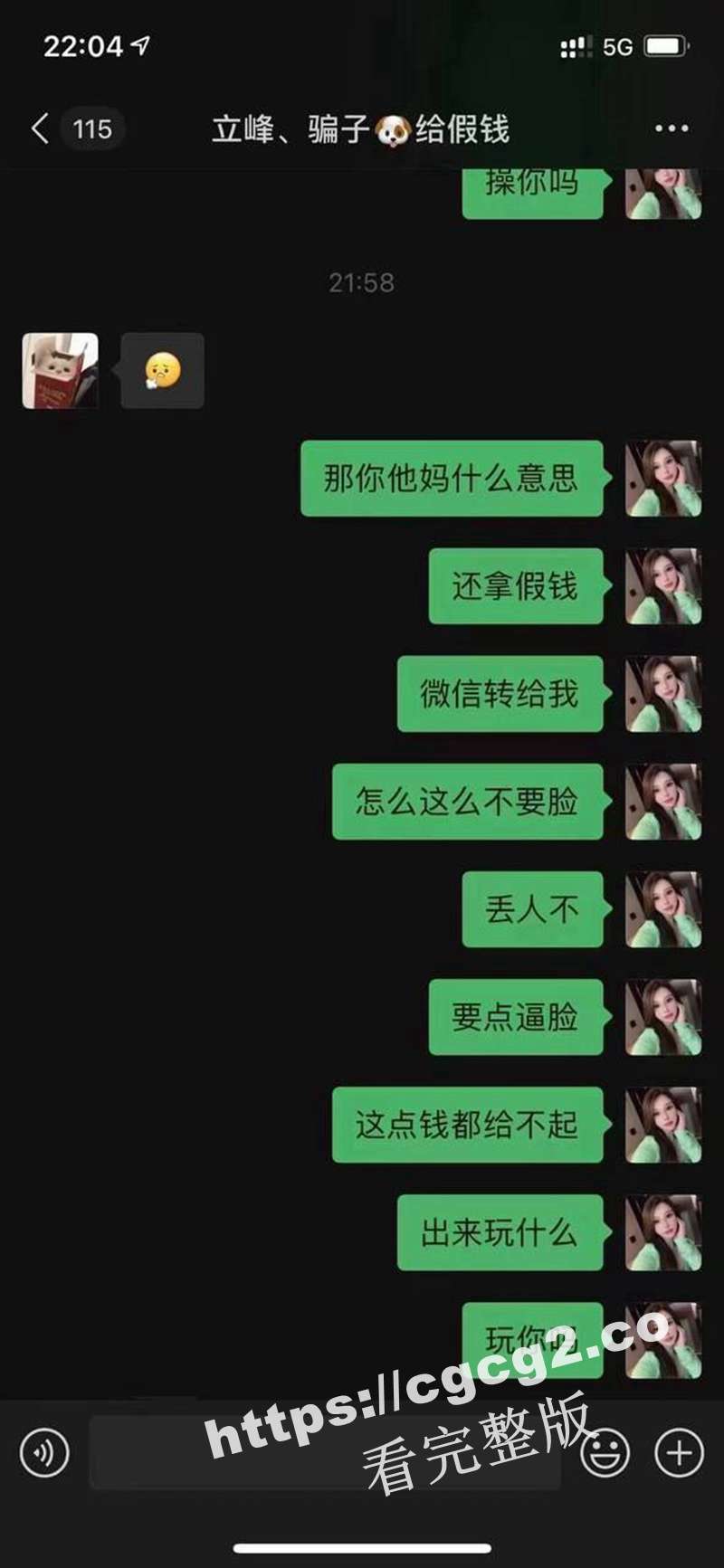
Task: Tap the message text input field
Action: click(324, 1454)
